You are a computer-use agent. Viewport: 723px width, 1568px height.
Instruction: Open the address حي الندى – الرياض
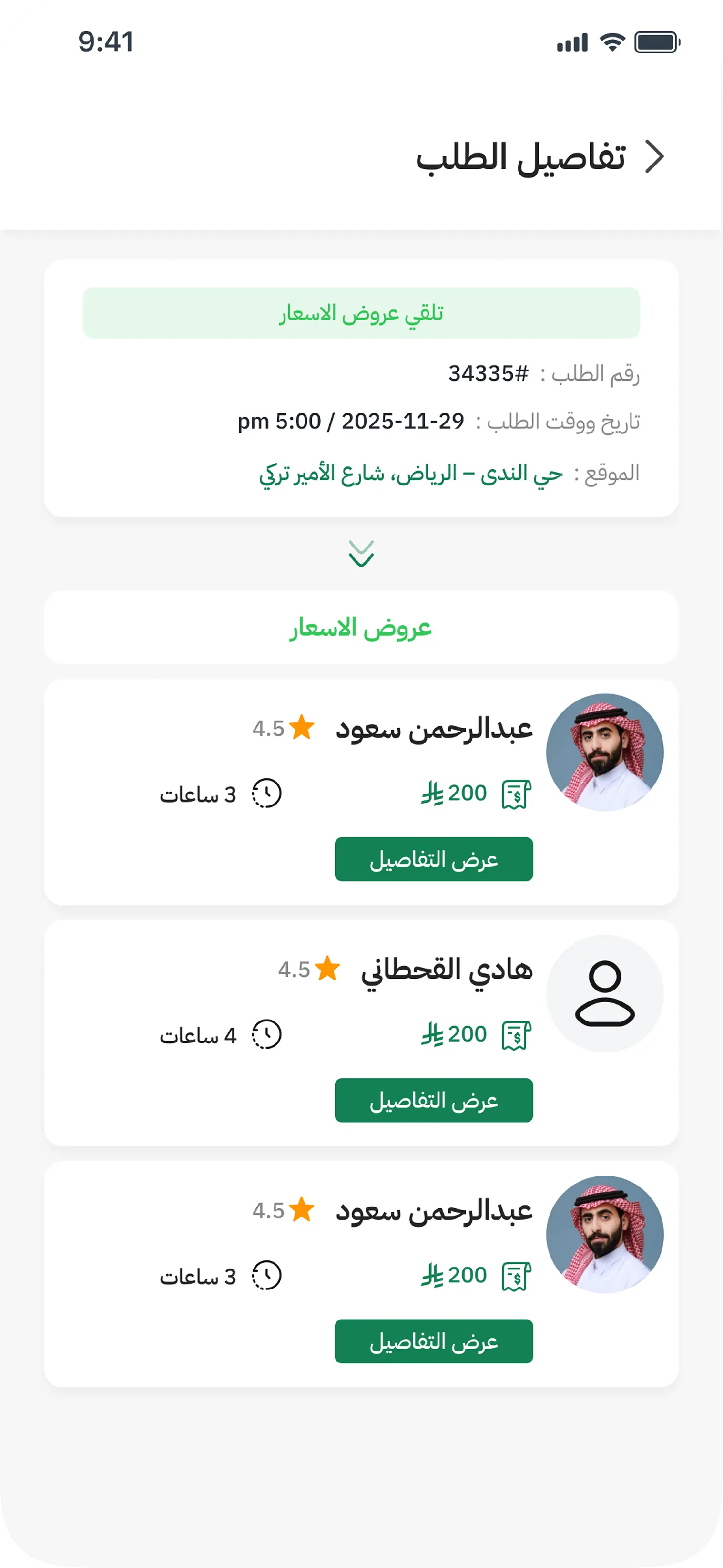[411, 474]
